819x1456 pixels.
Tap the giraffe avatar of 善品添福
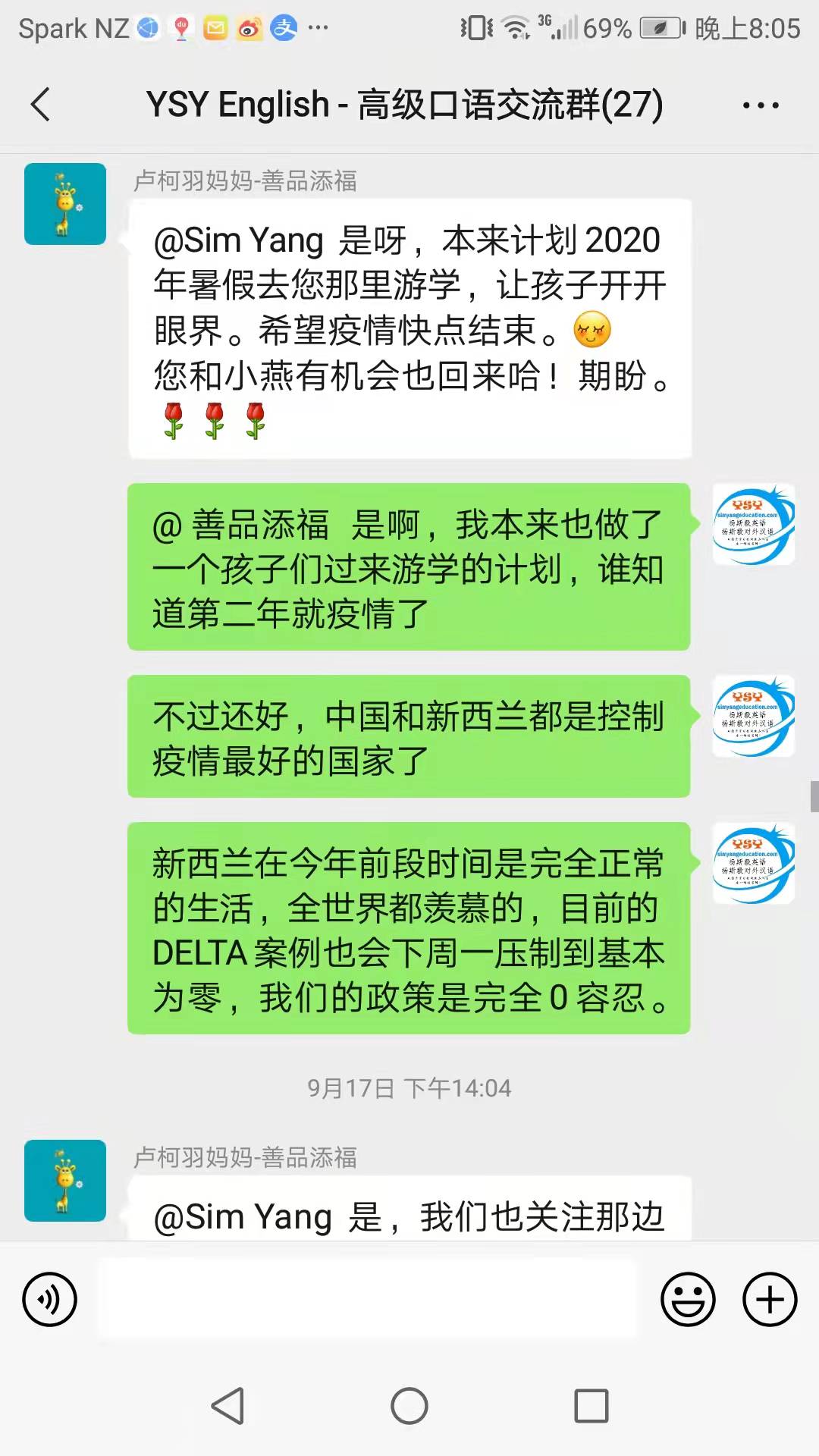64,202
